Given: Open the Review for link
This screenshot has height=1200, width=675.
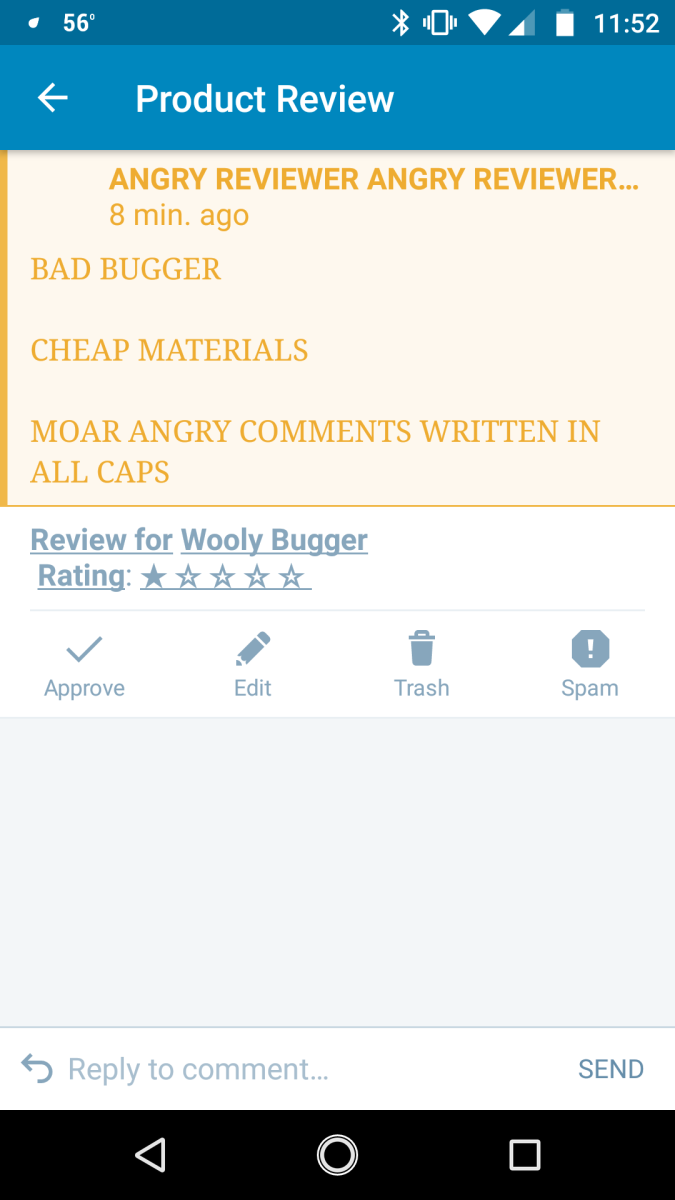Looking at the screenshot, I should click(x=101, y=540).
